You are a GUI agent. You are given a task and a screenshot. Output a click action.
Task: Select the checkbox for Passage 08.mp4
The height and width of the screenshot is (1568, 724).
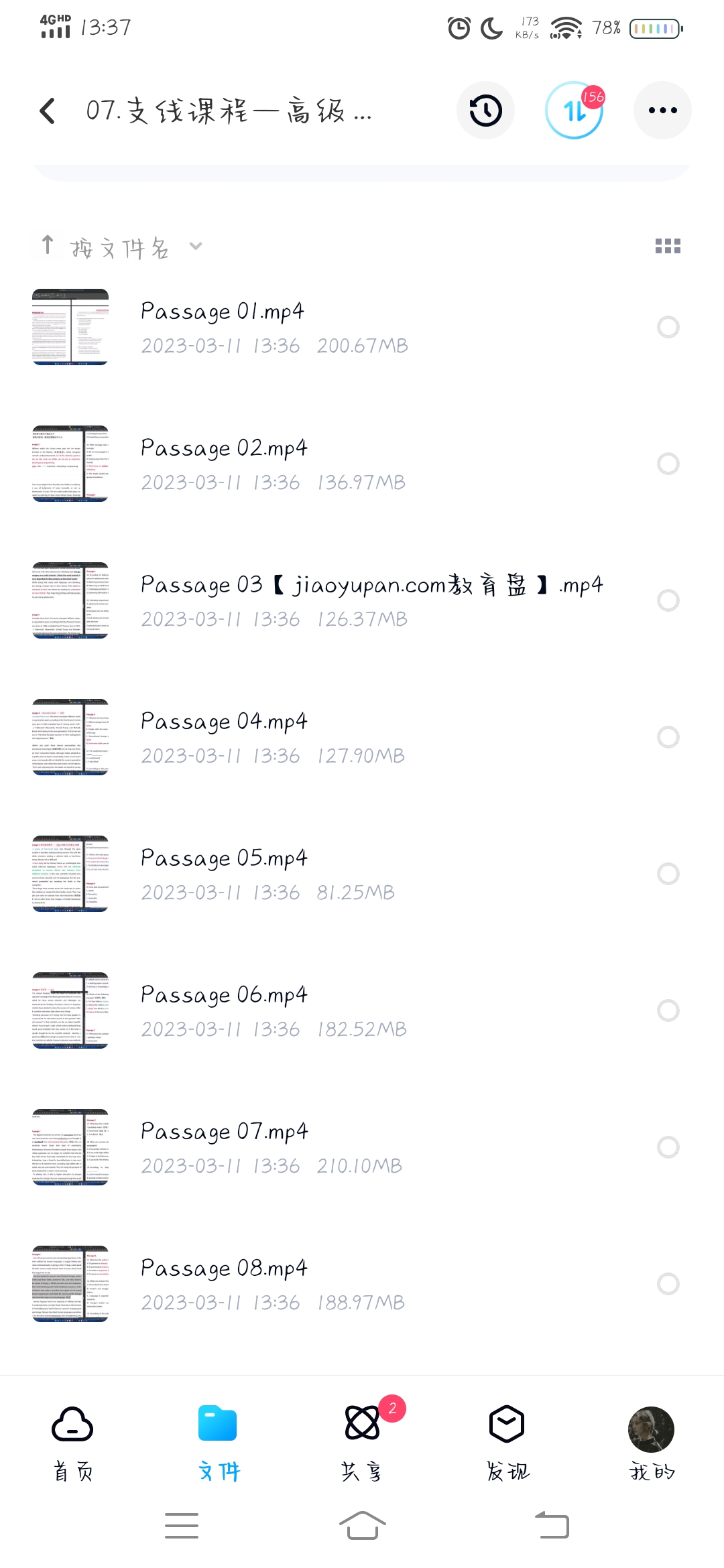[668, 1284]
